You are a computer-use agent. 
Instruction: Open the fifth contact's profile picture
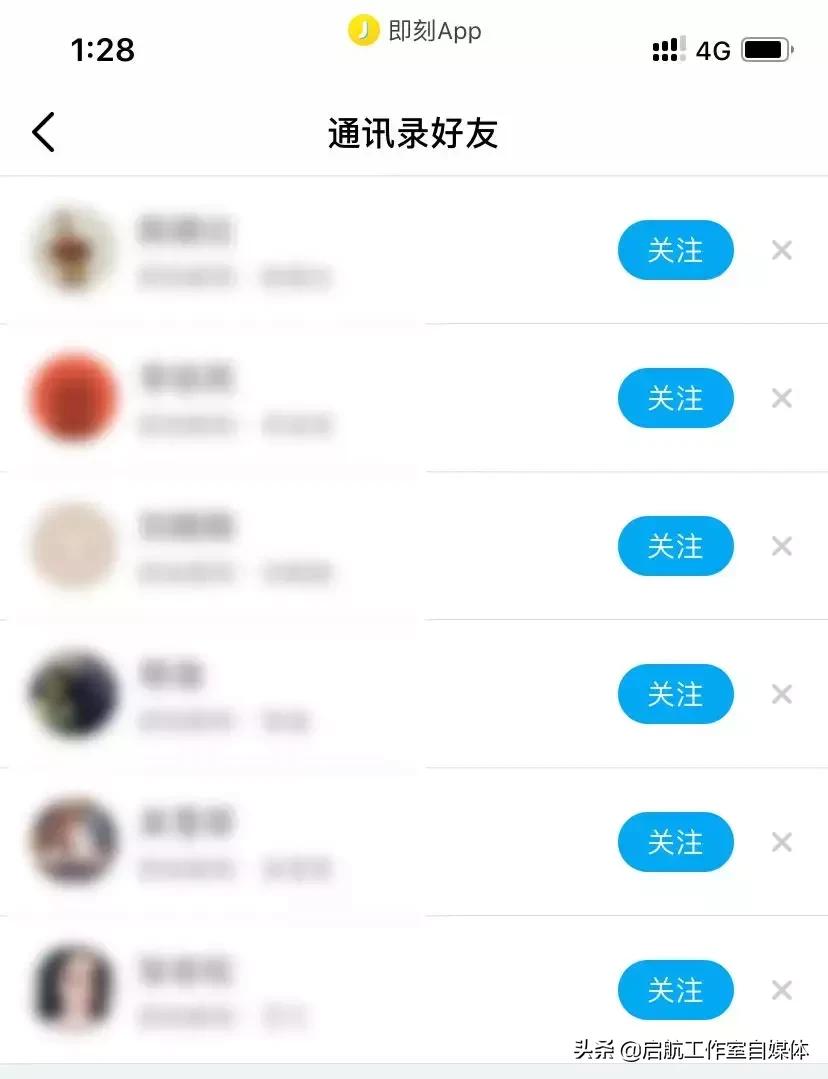(73, 842)
